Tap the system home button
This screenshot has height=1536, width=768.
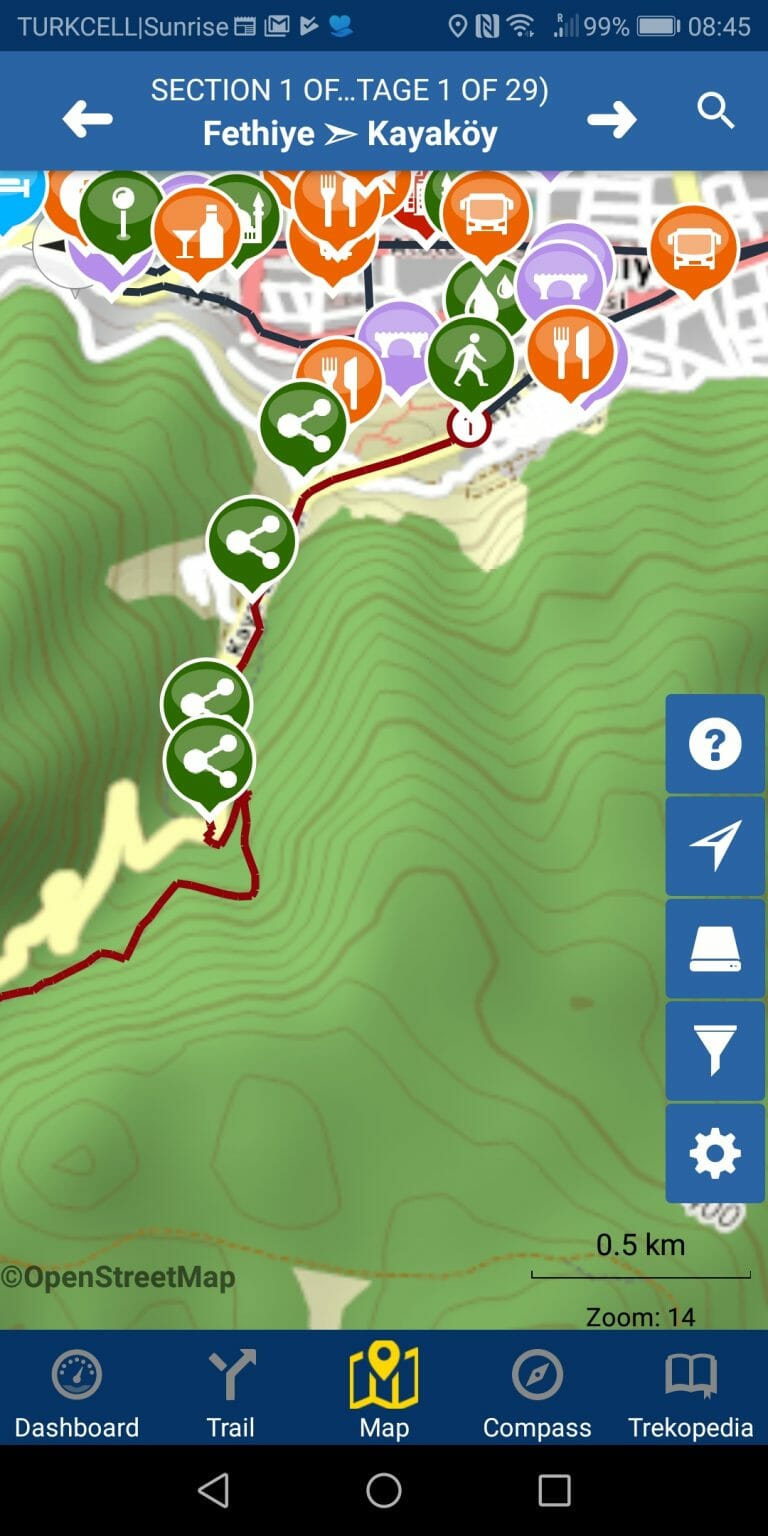point(384,1490)
